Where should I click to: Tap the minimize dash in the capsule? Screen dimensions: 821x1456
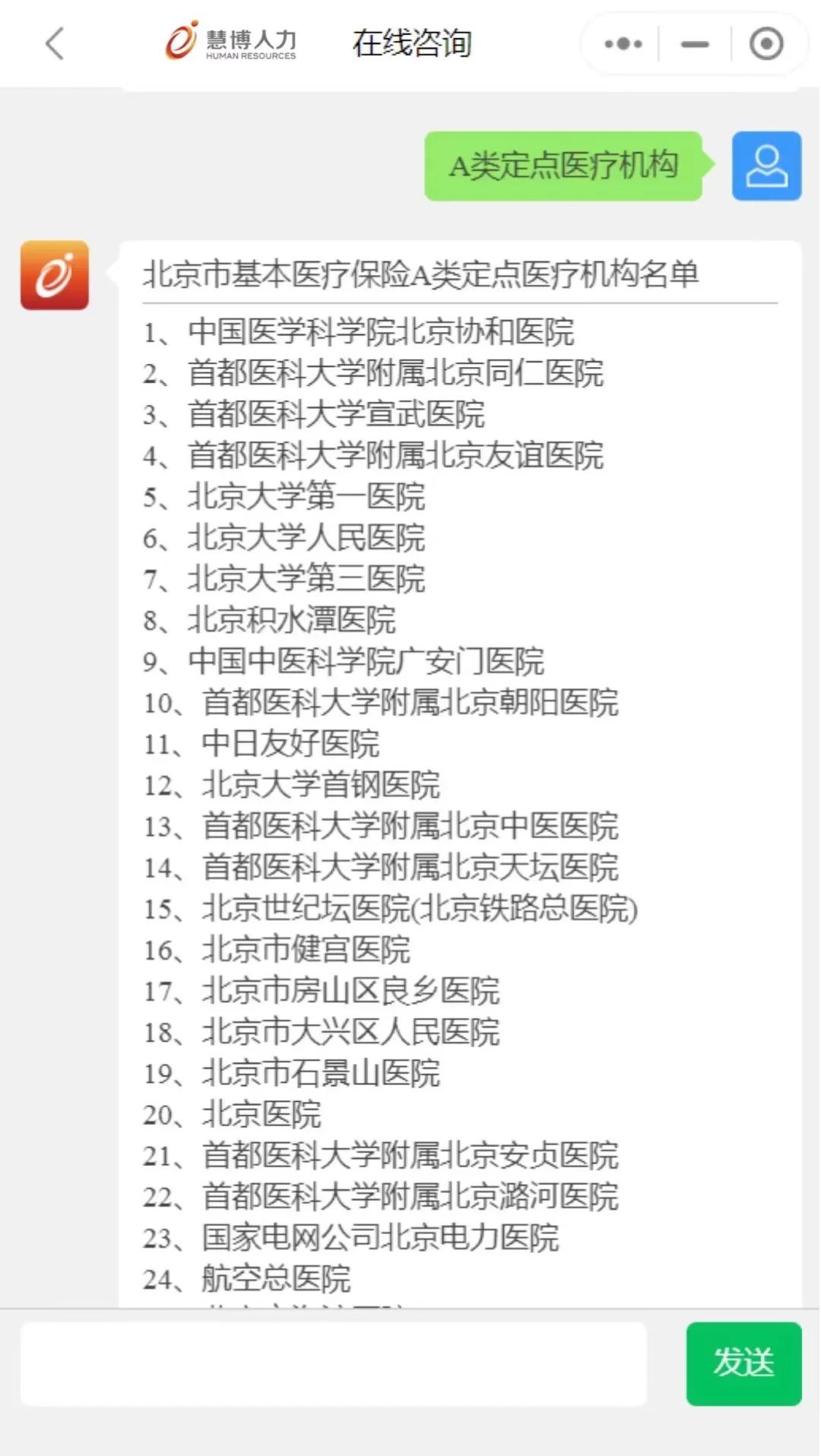[694, 43]
